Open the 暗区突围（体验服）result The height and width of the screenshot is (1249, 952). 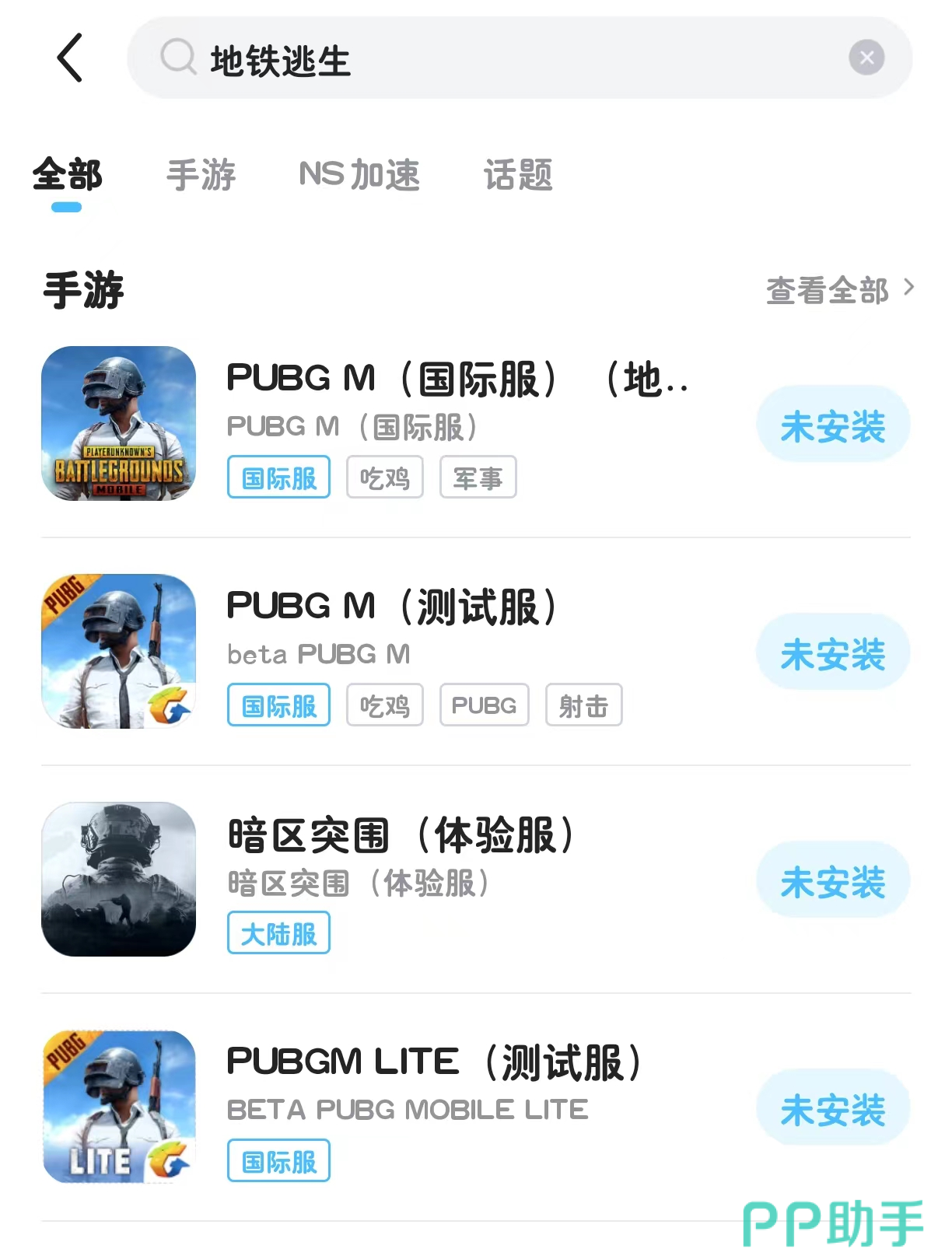tap(401, 835)
